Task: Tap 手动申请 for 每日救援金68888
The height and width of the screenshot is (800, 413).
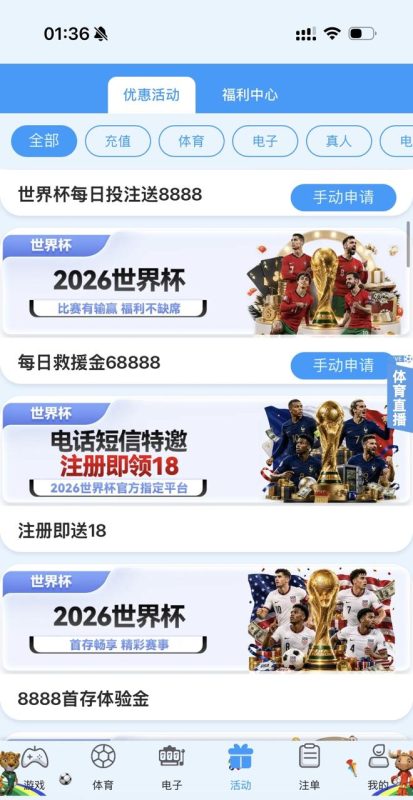Action: [342, 365]
